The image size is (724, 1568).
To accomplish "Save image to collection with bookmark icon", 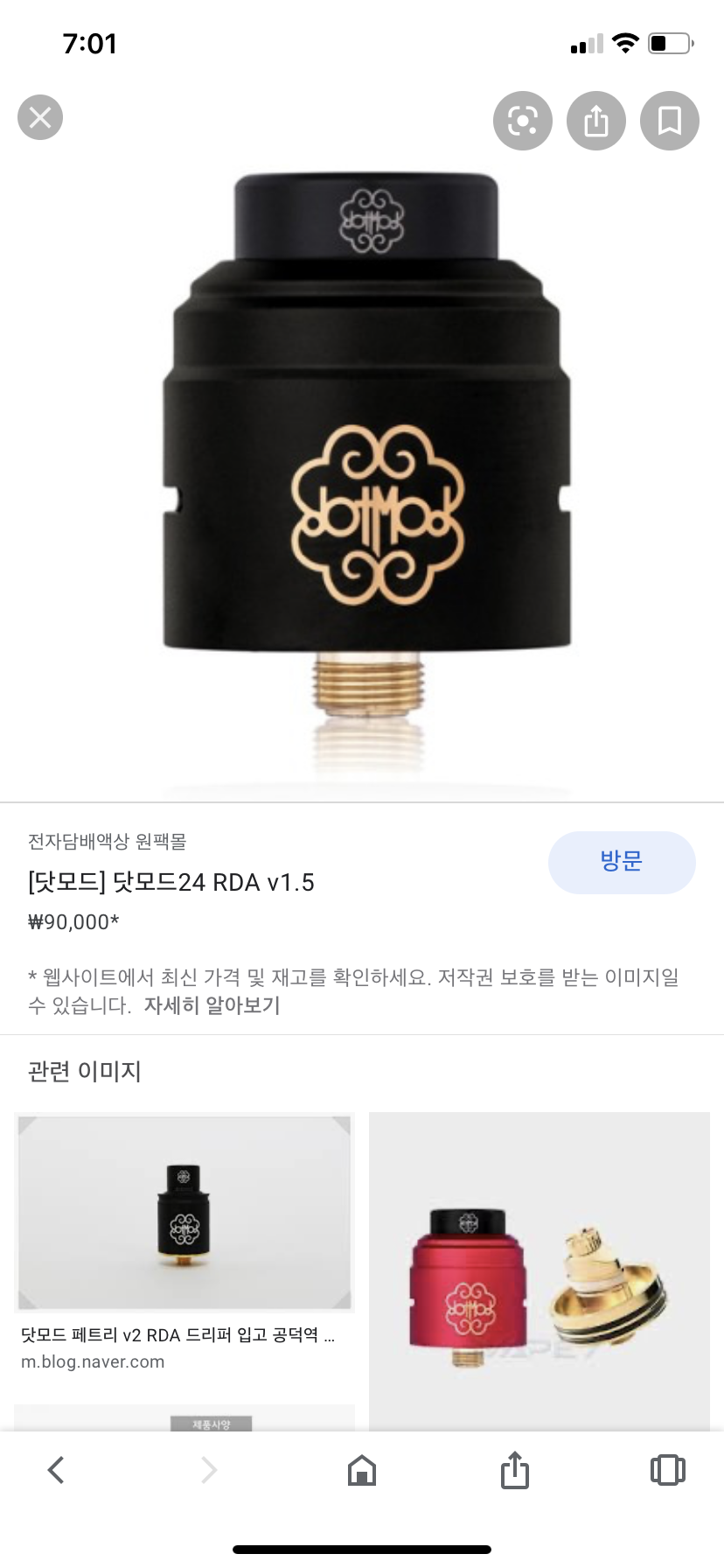I will [669, 121].
